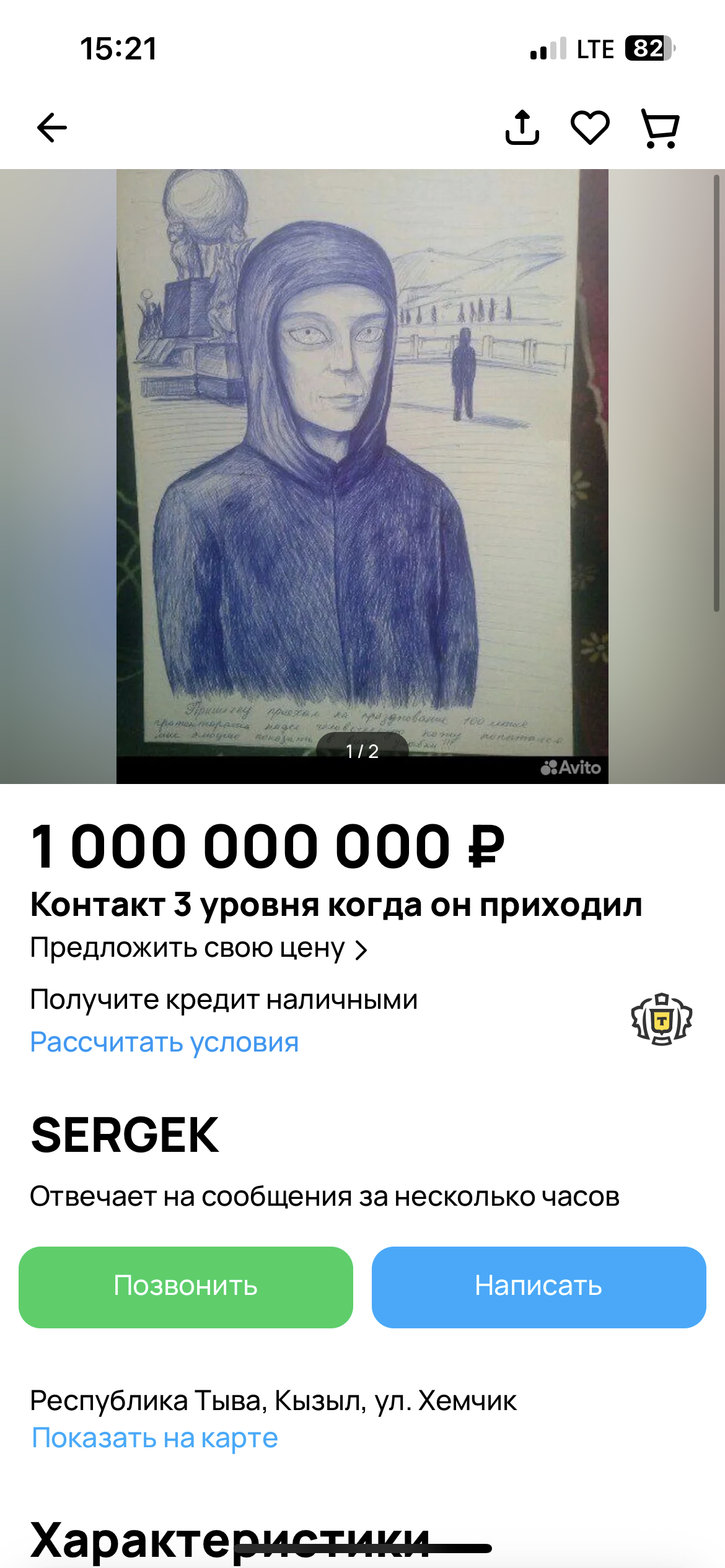
Task: Go back using the arrow icon
Action: click(x=52, y=128)
